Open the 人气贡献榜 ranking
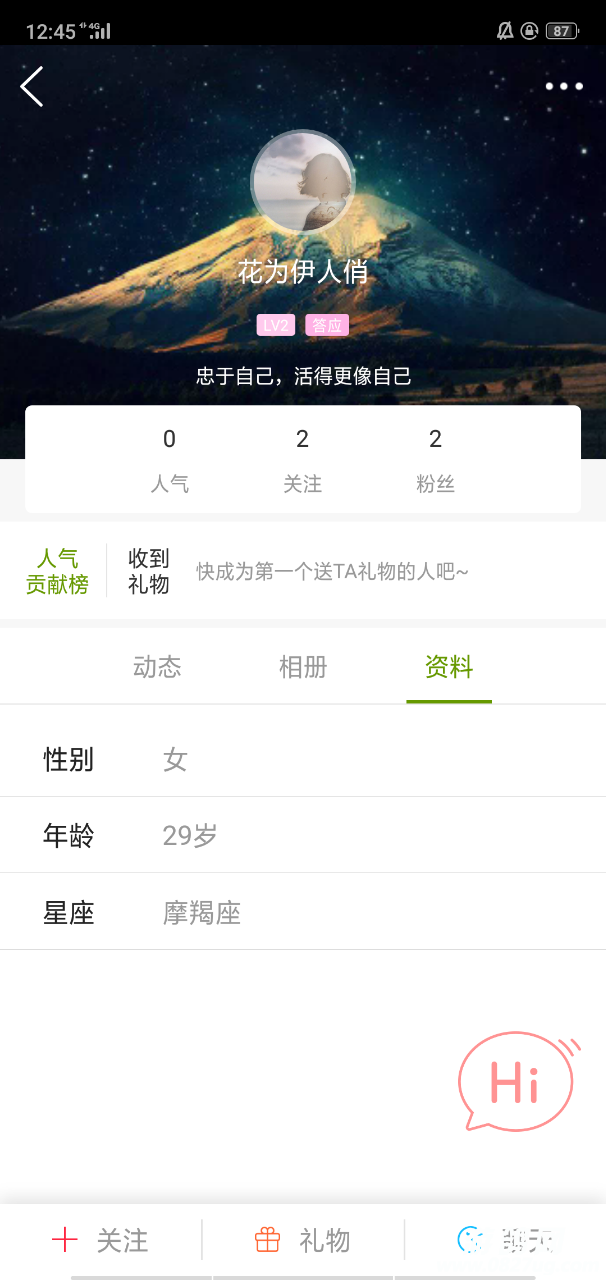Image resolution: width=606 pixels, height=1280 pixels. point(57,571)
